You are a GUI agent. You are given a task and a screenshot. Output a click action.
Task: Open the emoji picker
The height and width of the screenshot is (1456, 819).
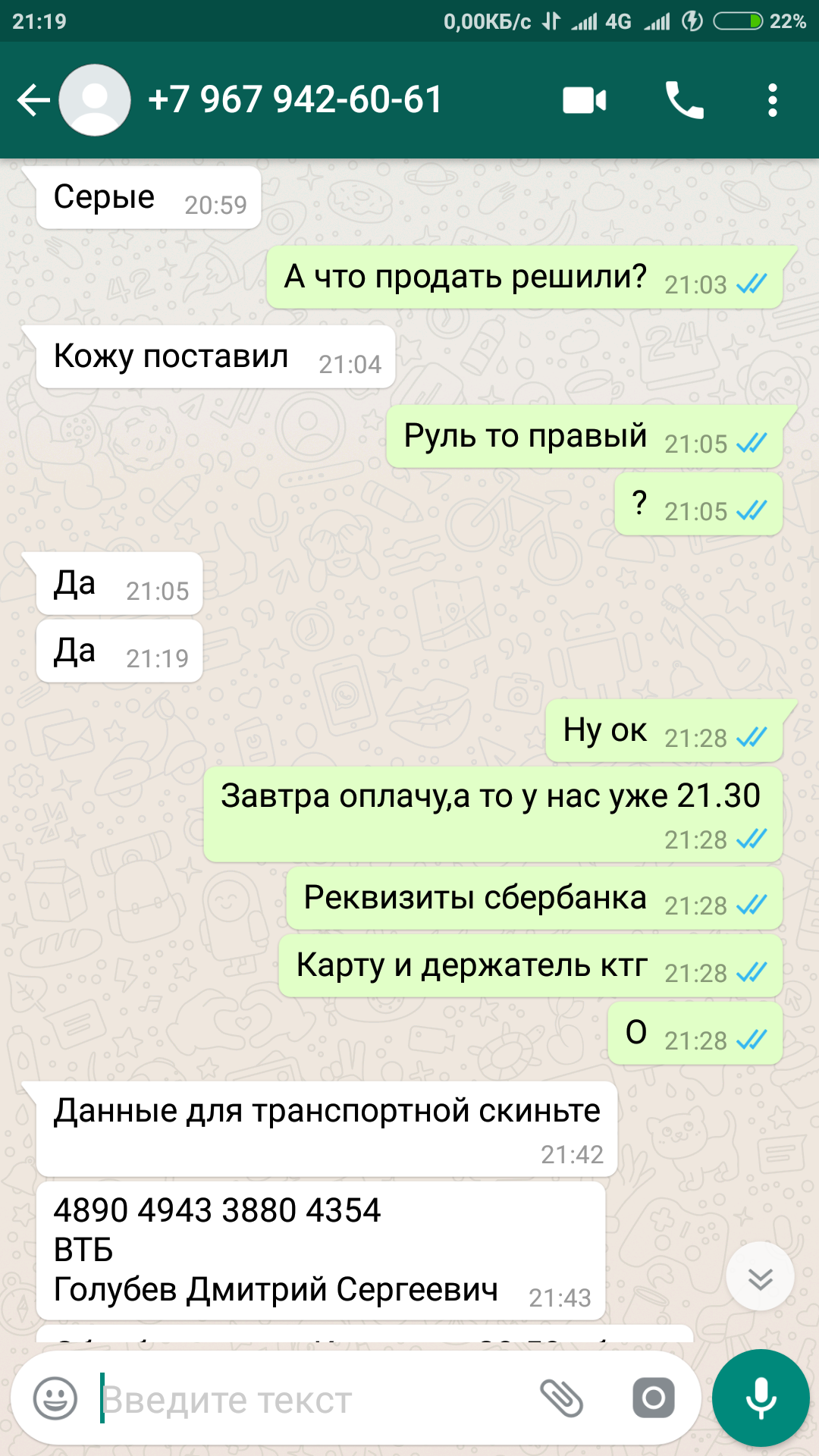click(x=55, y=1398)
